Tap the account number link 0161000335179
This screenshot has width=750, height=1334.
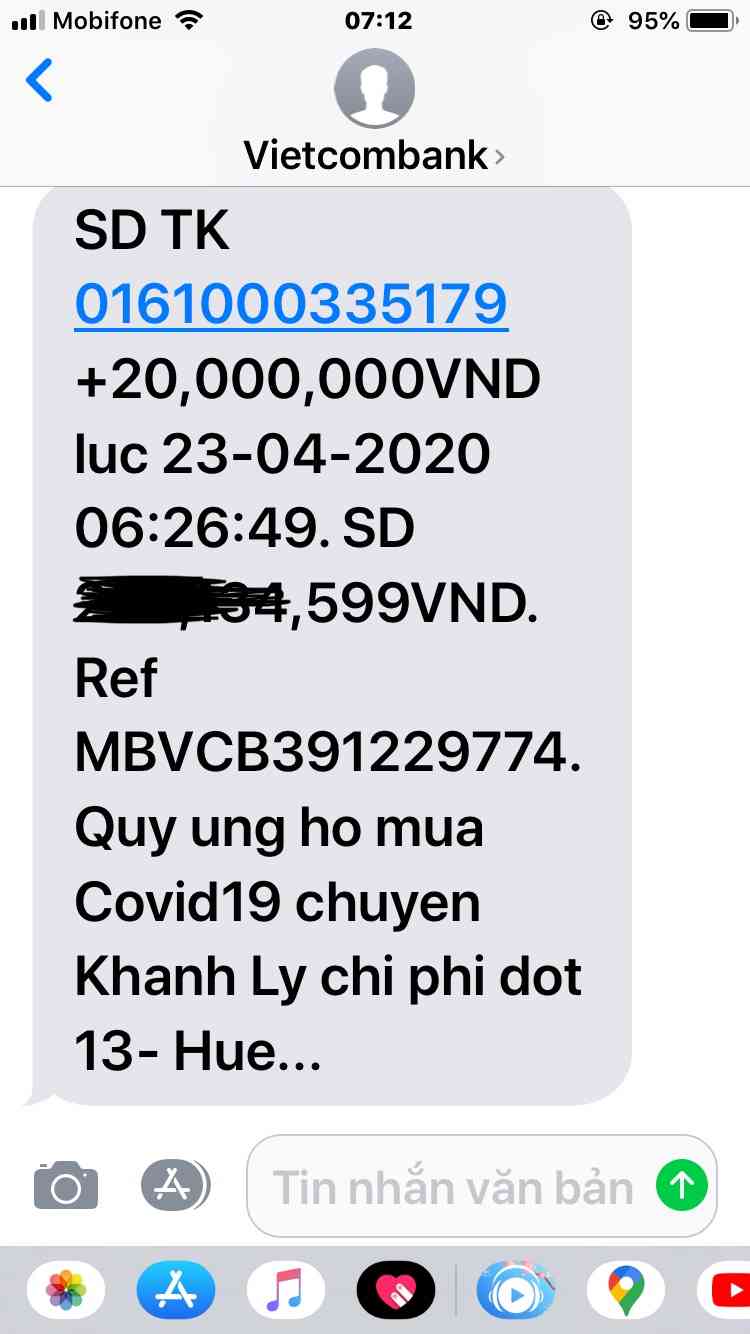(291, 304)
